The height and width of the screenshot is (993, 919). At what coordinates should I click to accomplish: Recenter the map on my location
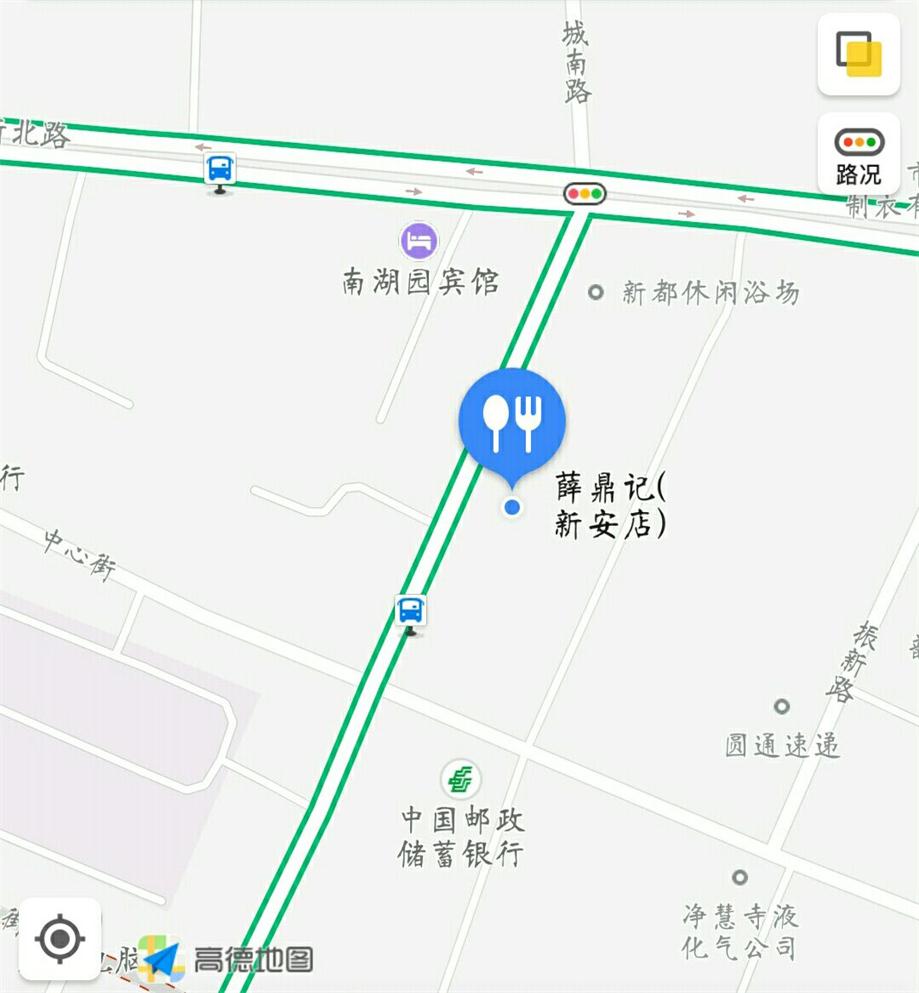click(59, 939)
